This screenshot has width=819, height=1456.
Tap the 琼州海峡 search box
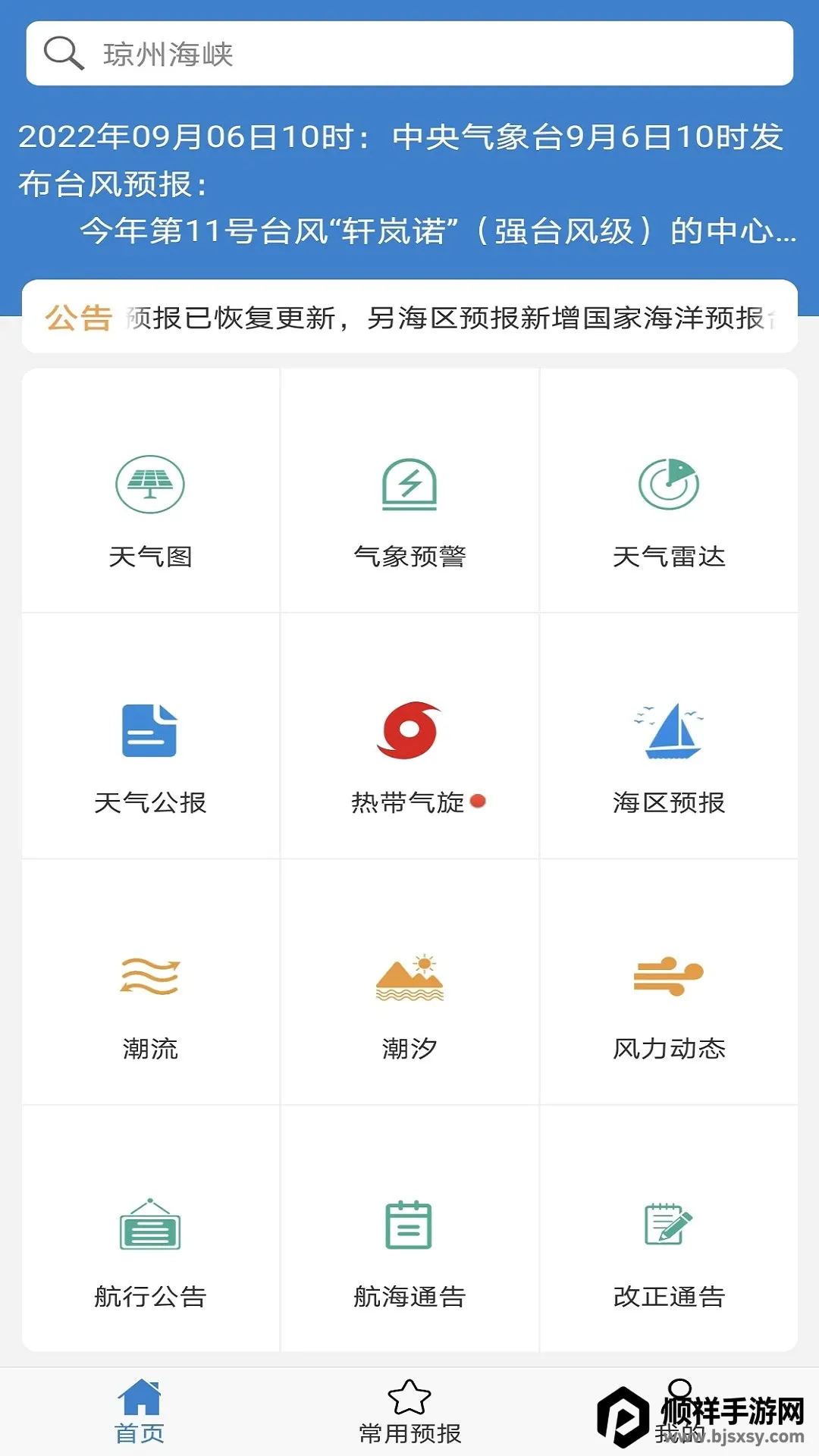[x=409, y=54]
